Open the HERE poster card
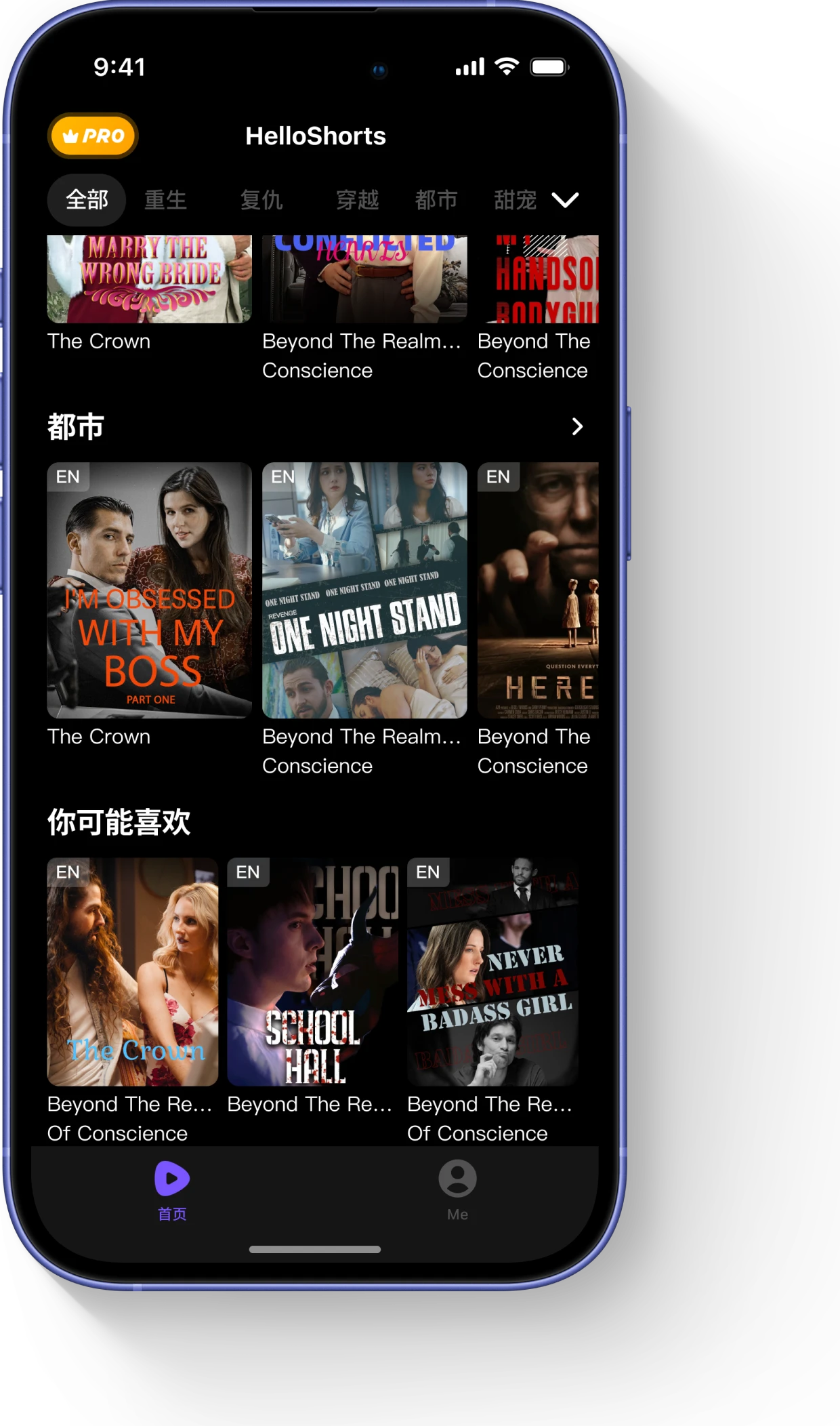 click(538, 590)
